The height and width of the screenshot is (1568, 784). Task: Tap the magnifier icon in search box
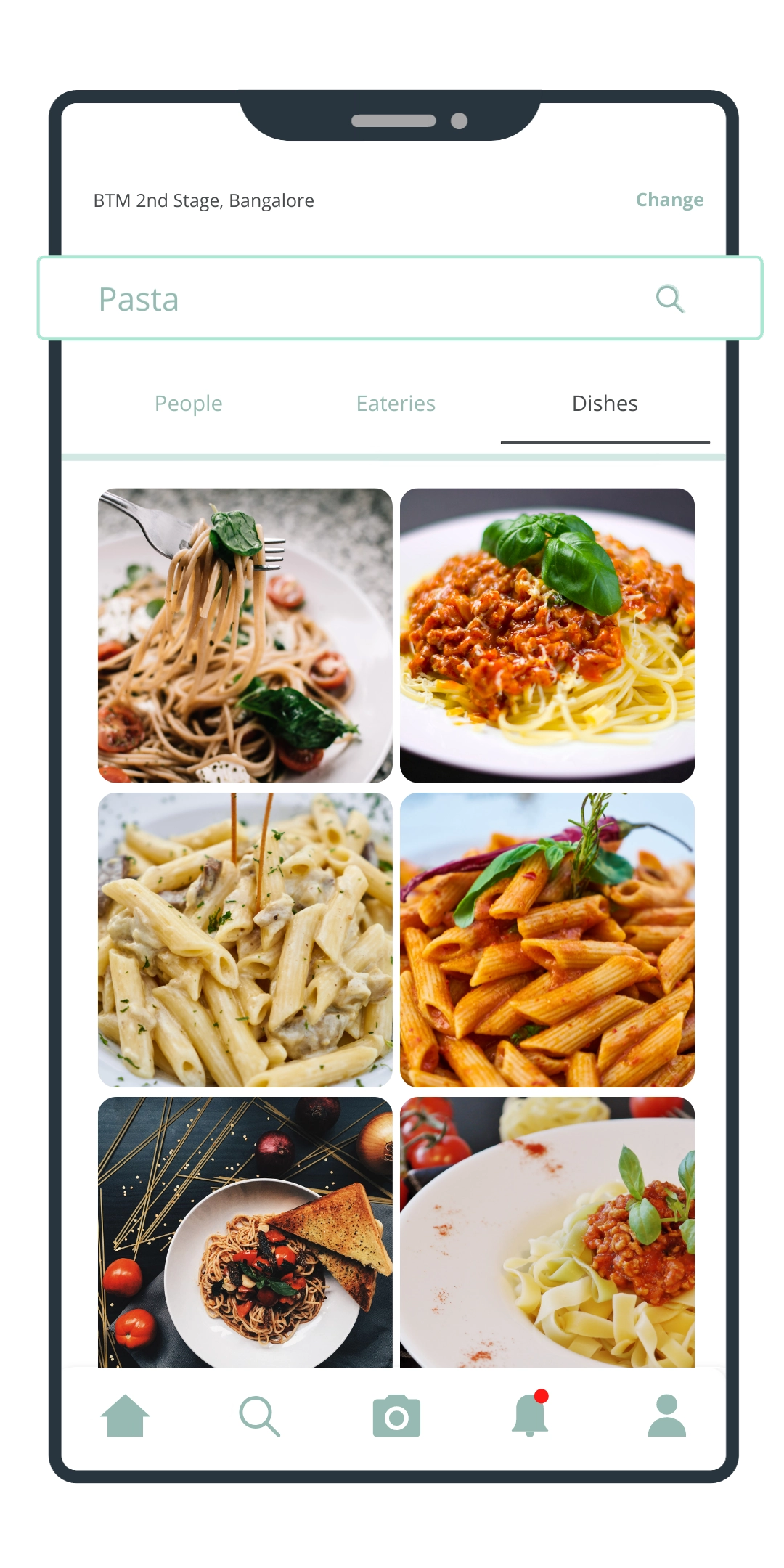[669, 298]
